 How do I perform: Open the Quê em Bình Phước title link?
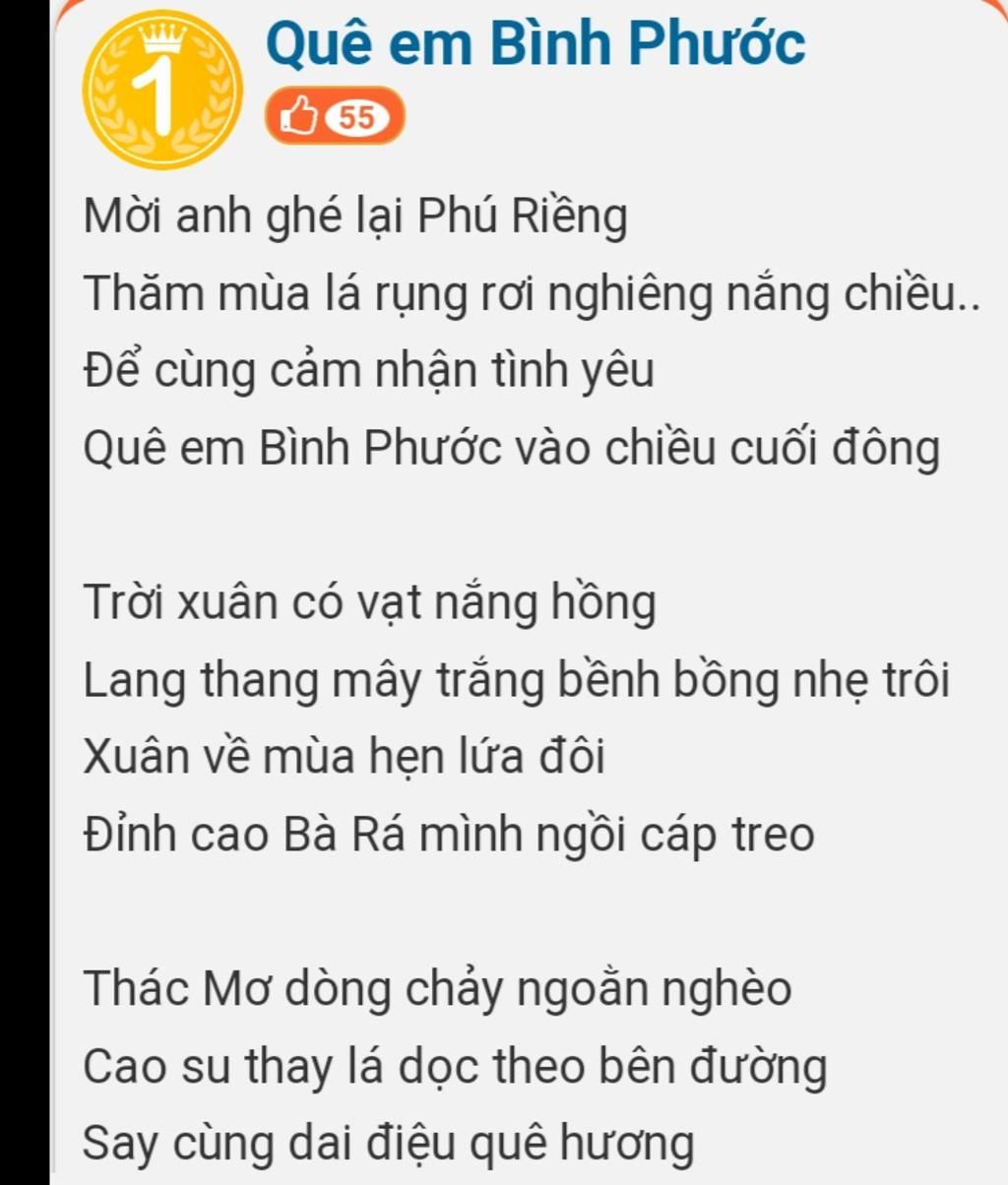click(535, 43)
